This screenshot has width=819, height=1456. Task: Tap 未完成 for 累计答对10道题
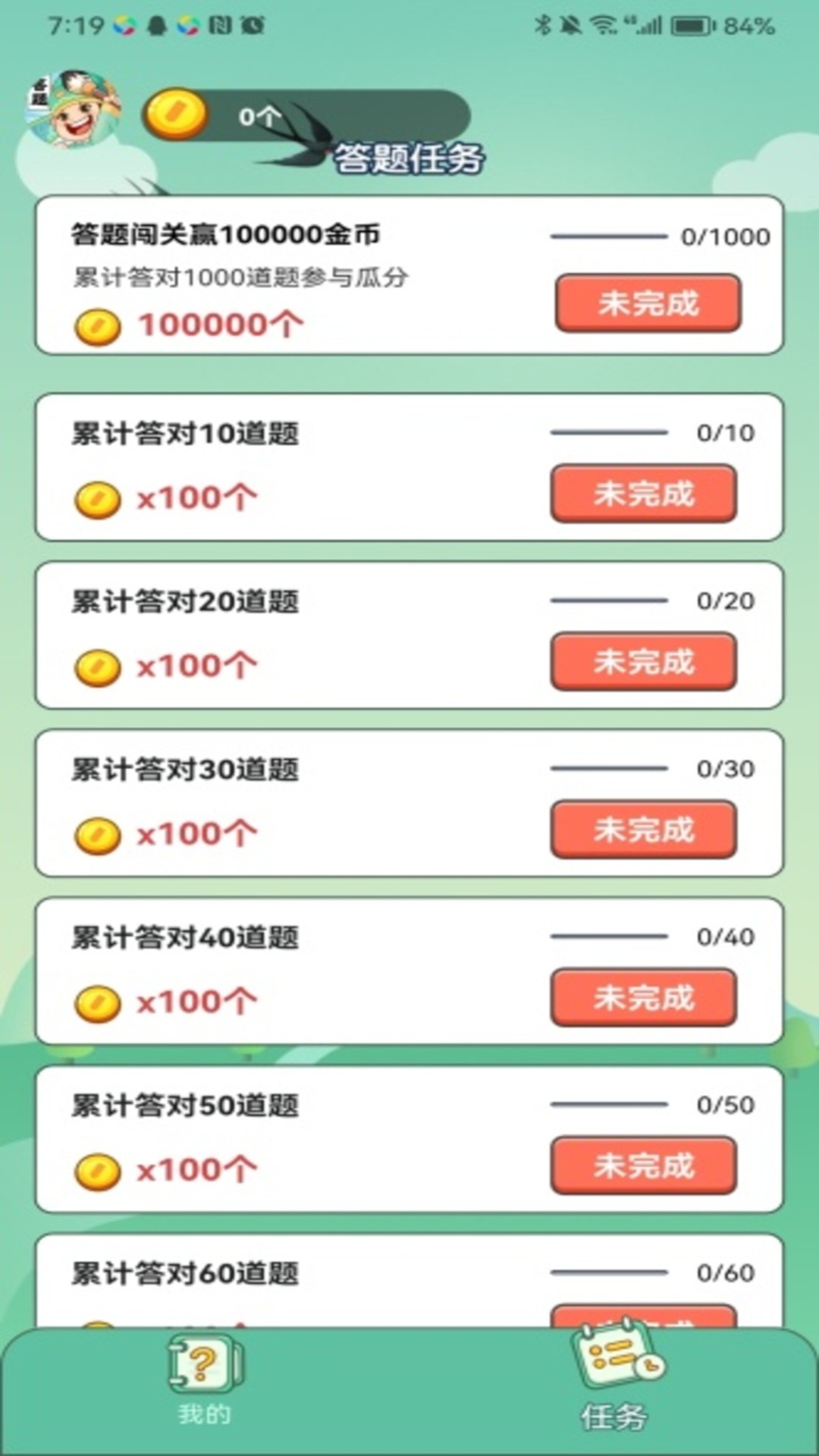pos(643,494)
